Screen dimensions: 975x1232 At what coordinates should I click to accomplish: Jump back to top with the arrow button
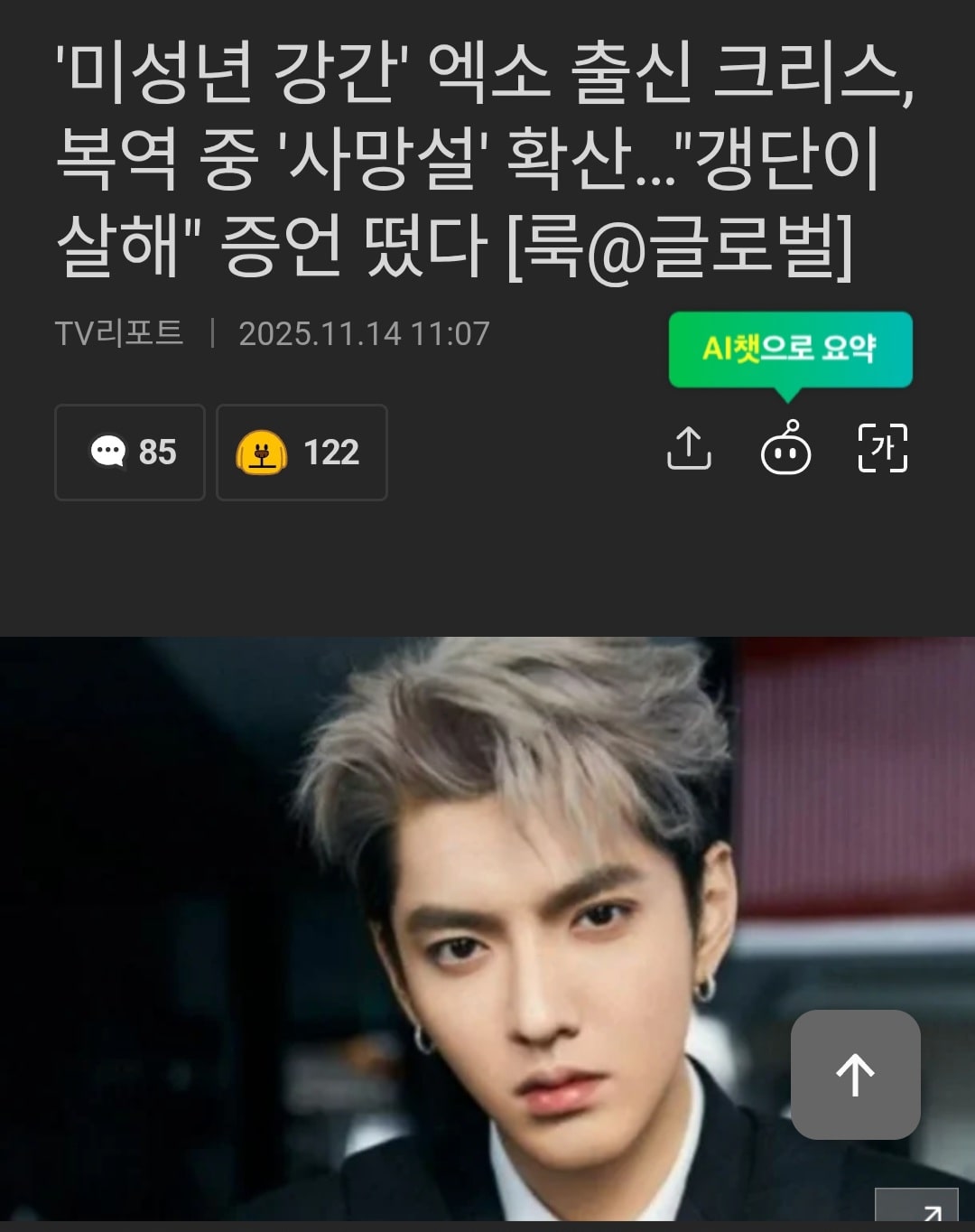855,1075
